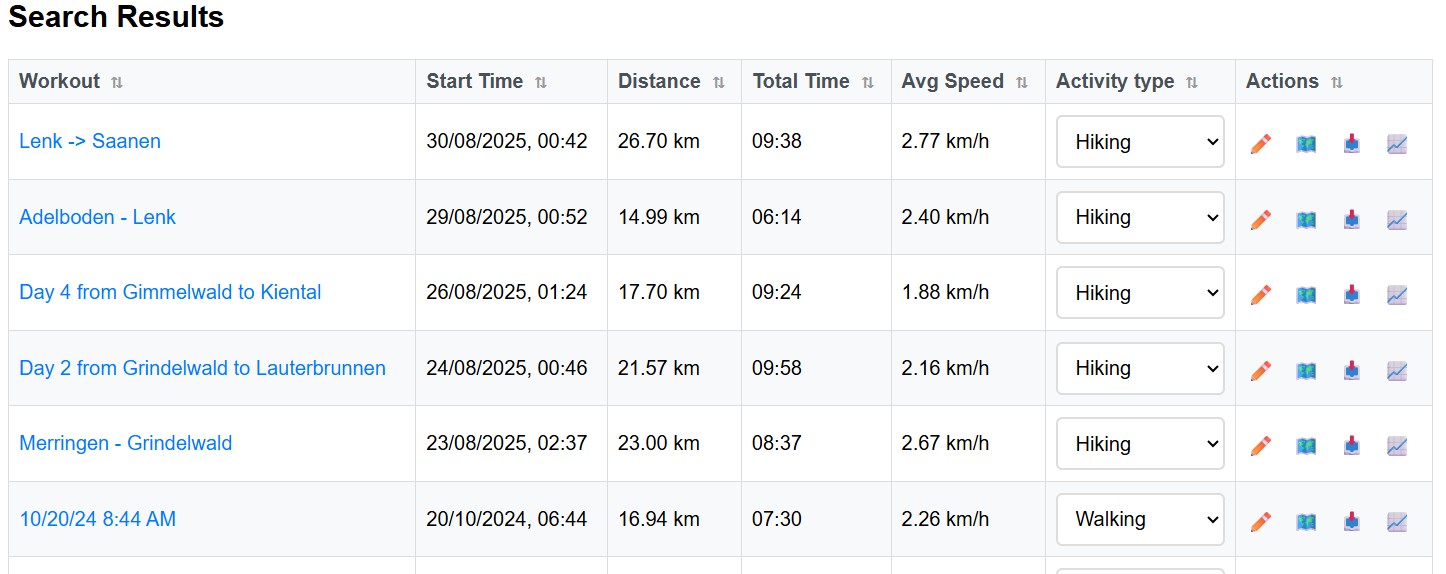Sort results by Total Time
This screenshot has height=574, width=1446.
tap(868, 82)
